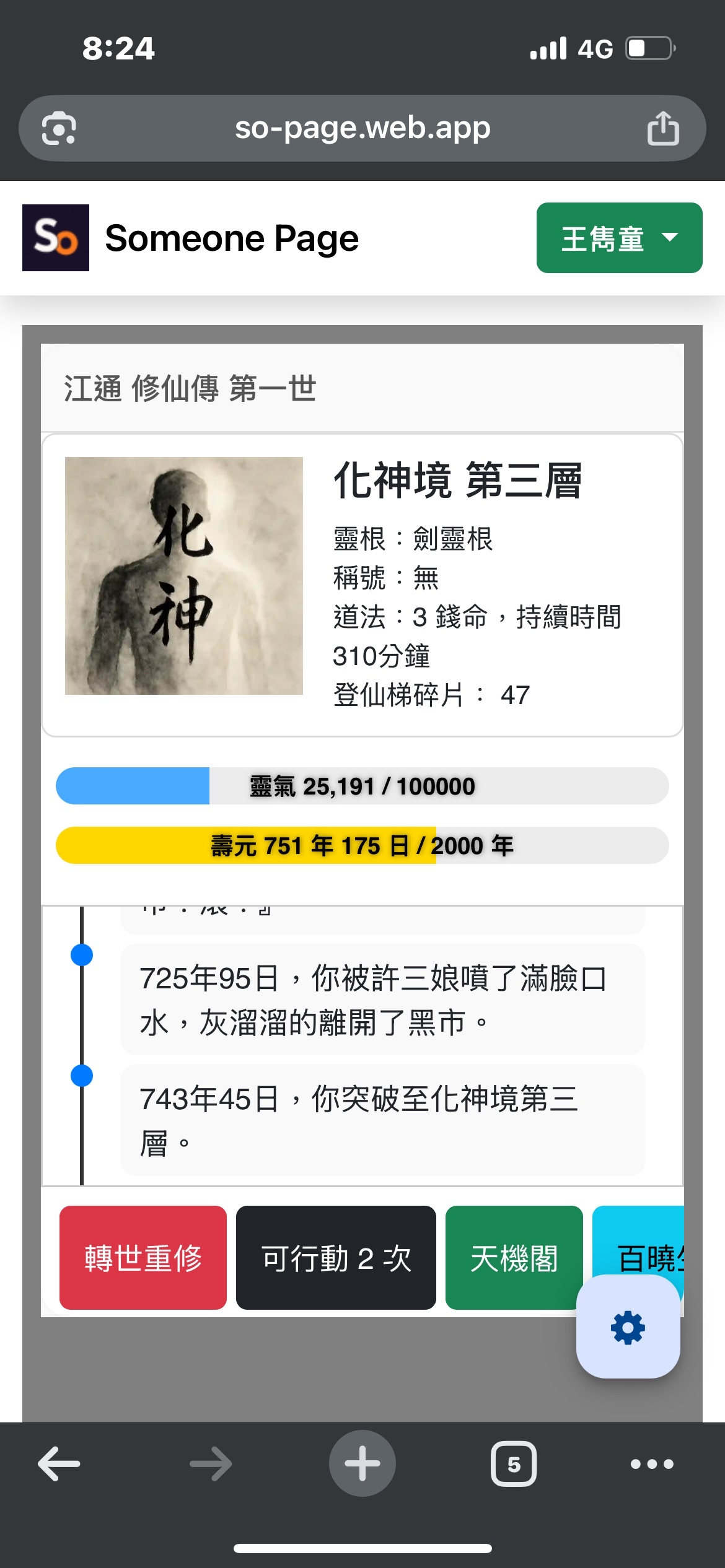Viewport: 725px width, 1568px height.
Task: Tap the Someone Page logo
Action: point(56,238)
